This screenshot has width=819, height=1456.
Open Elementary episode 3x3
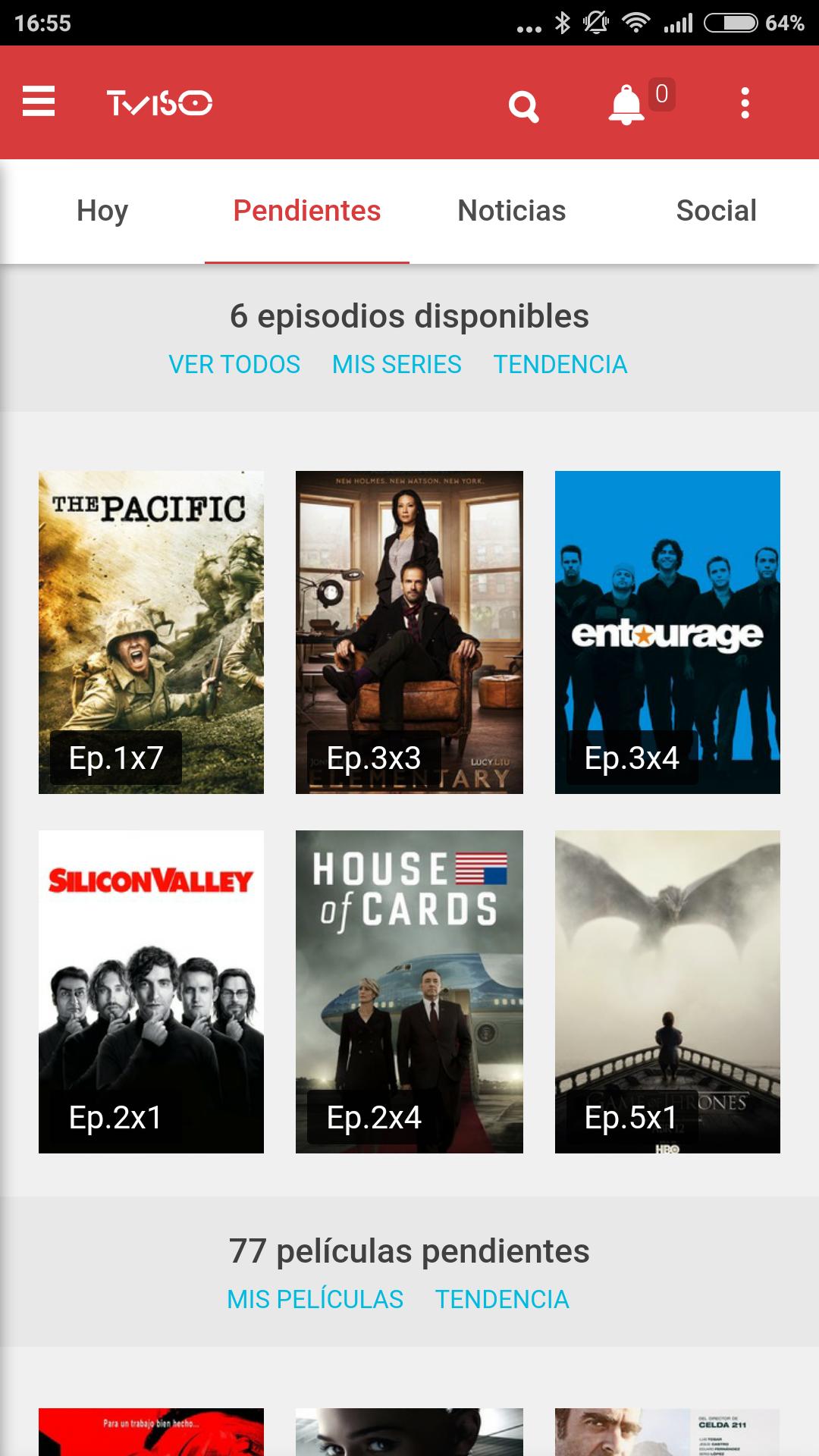409,632
